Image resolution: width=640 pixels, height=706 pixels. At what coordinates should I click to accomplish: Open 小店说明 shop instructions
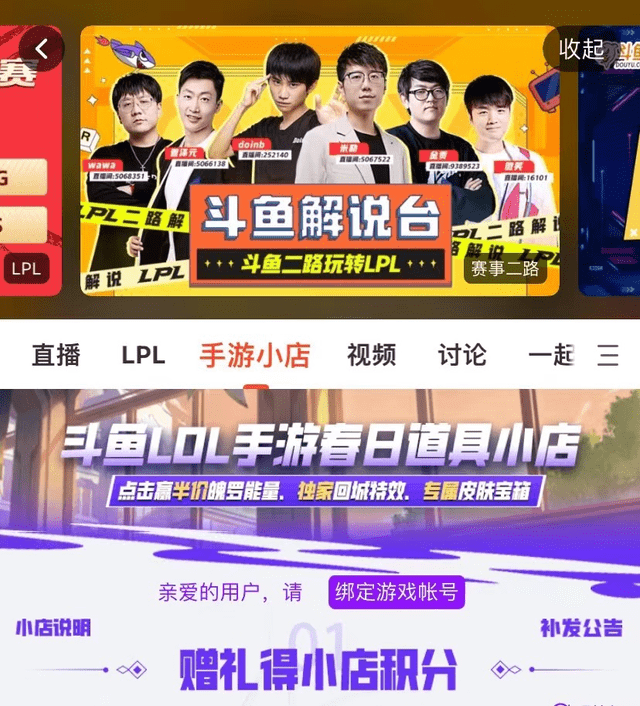pyautogui.click(x=53, y=628)
